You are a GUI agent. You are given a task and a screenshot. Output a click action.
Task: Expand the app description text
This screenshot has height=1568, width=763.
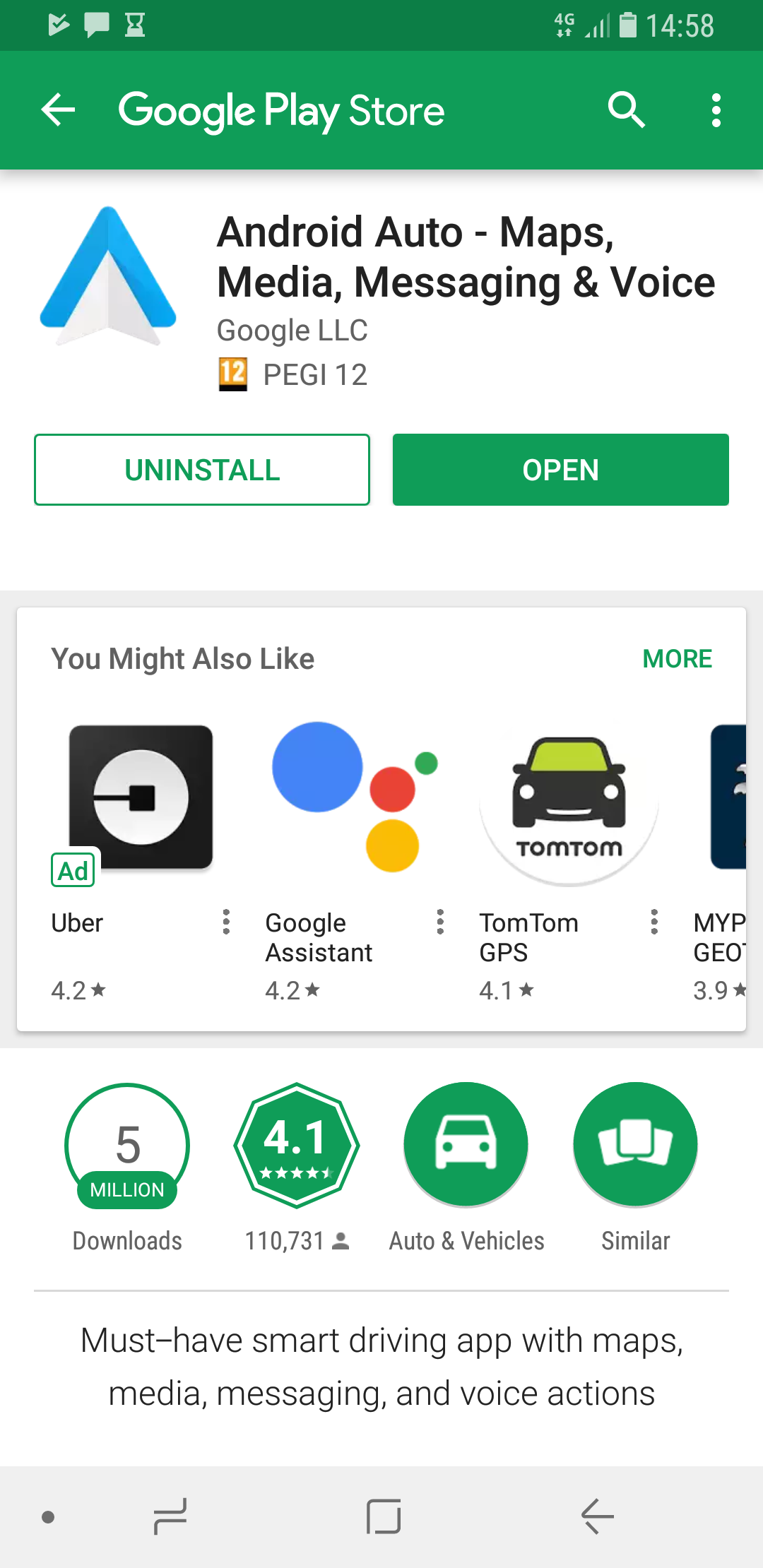pos(381,1367)
